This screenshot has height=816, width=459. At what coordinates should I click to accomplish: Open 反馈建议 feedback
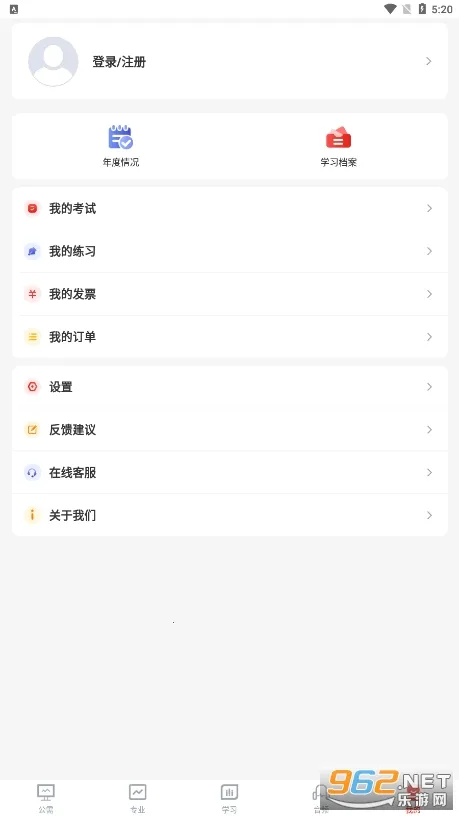click(x=230, y=429)
